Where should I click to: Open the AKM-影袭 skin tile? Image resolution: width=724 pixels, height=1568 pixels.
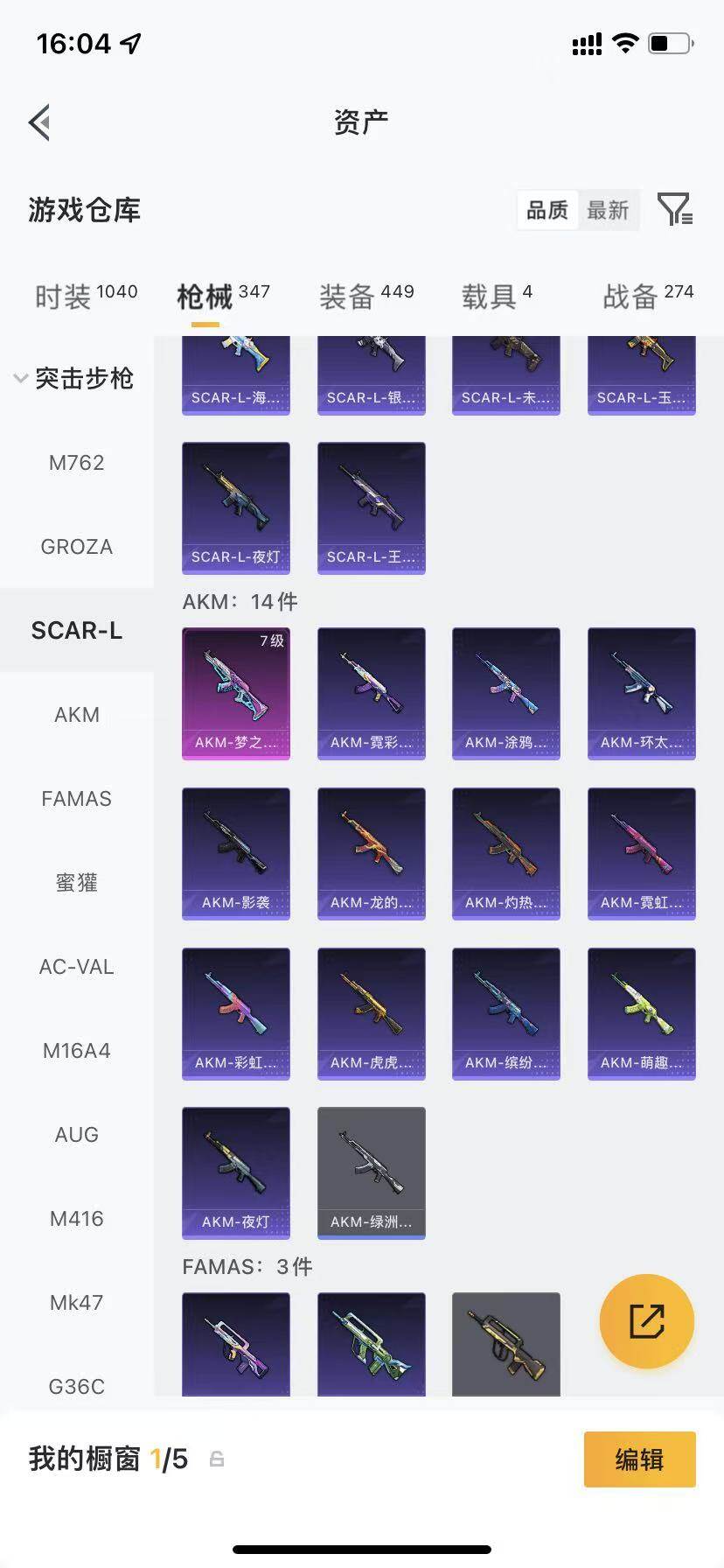(236, 853)
